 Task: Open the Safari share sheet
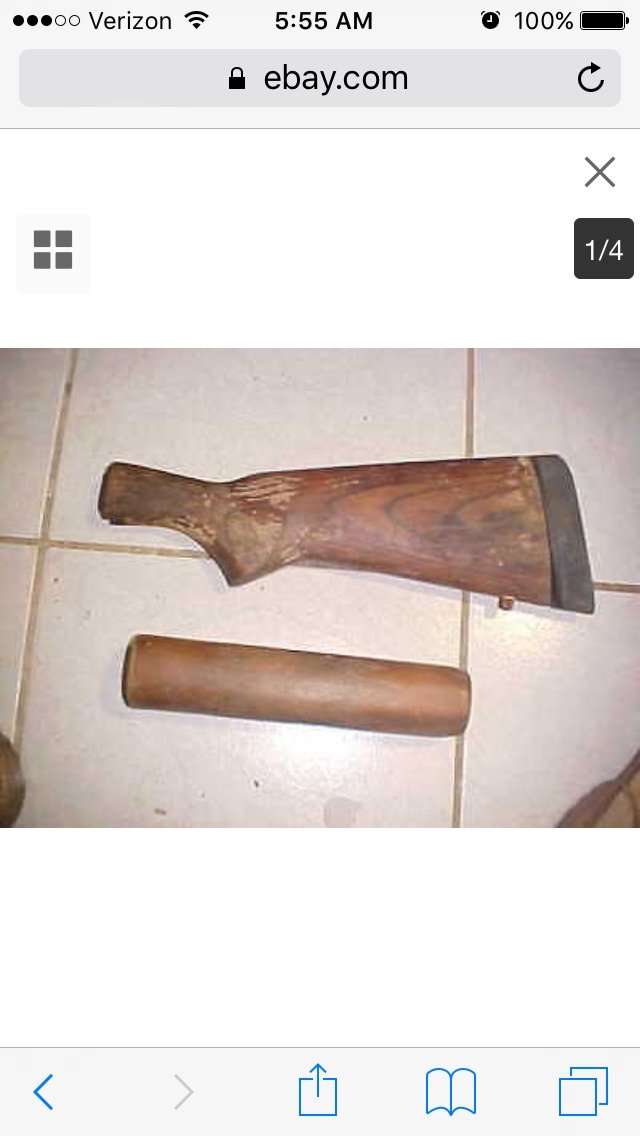318,1089
